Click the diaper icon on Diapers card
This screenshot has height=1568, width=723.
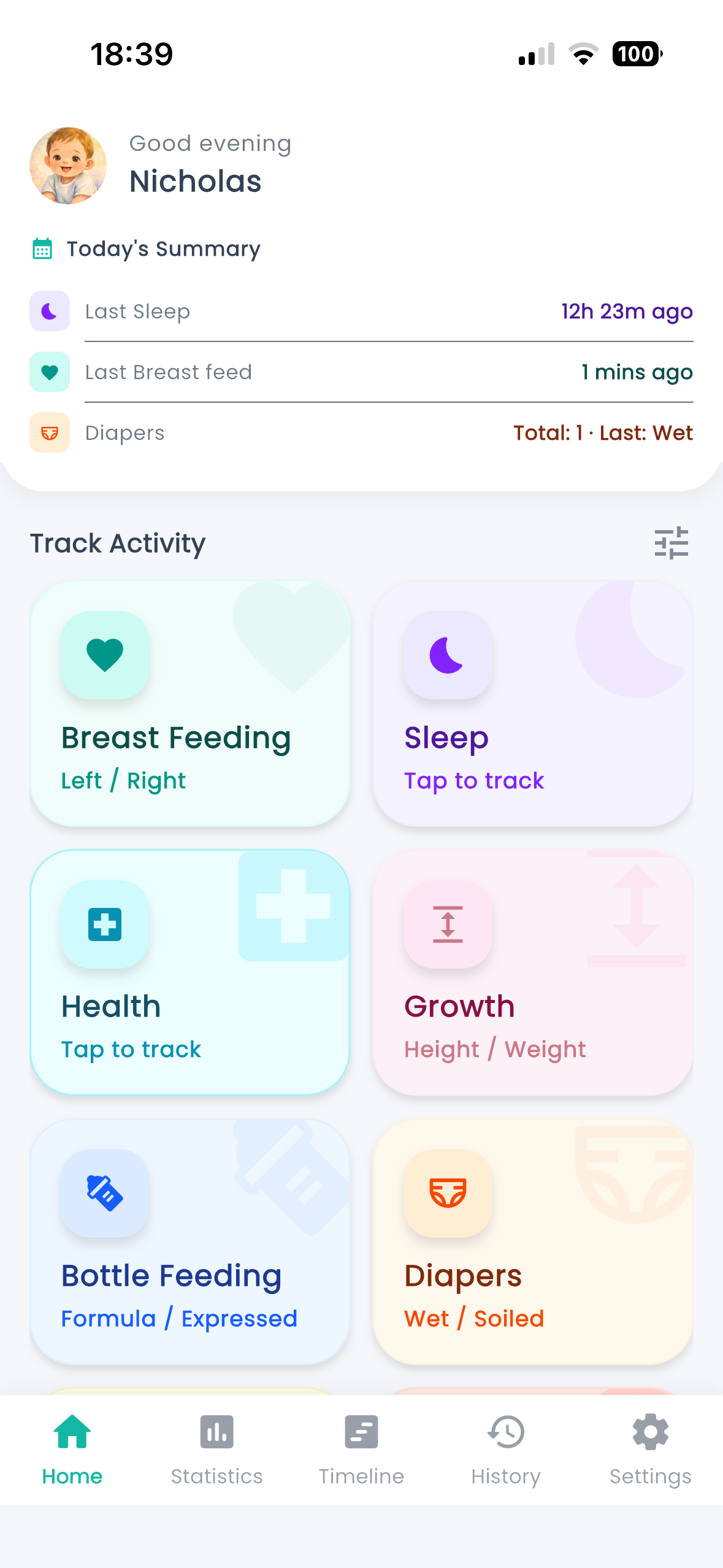tap(447, 1192)
